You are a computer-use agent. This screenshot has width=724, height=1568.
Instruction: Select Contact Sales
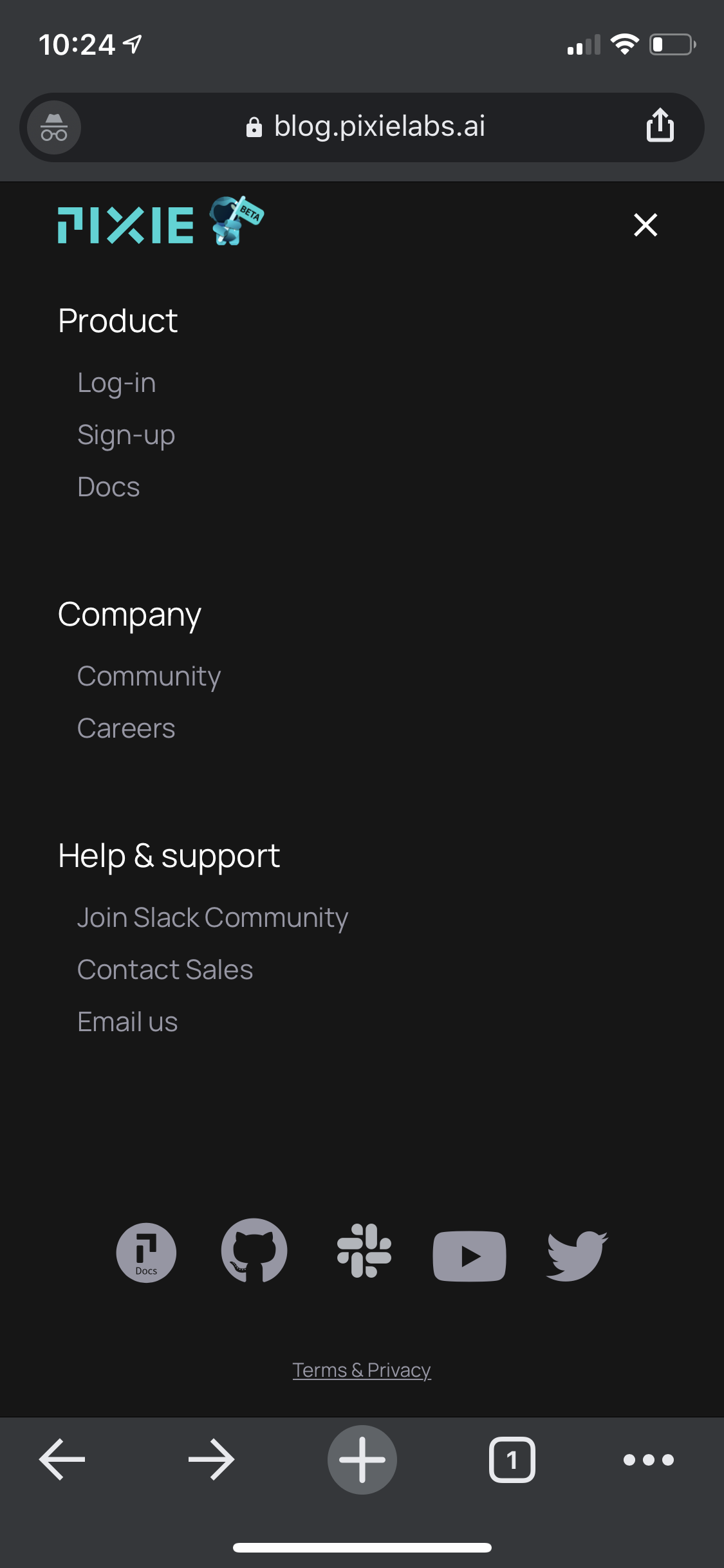pos(165,970)
